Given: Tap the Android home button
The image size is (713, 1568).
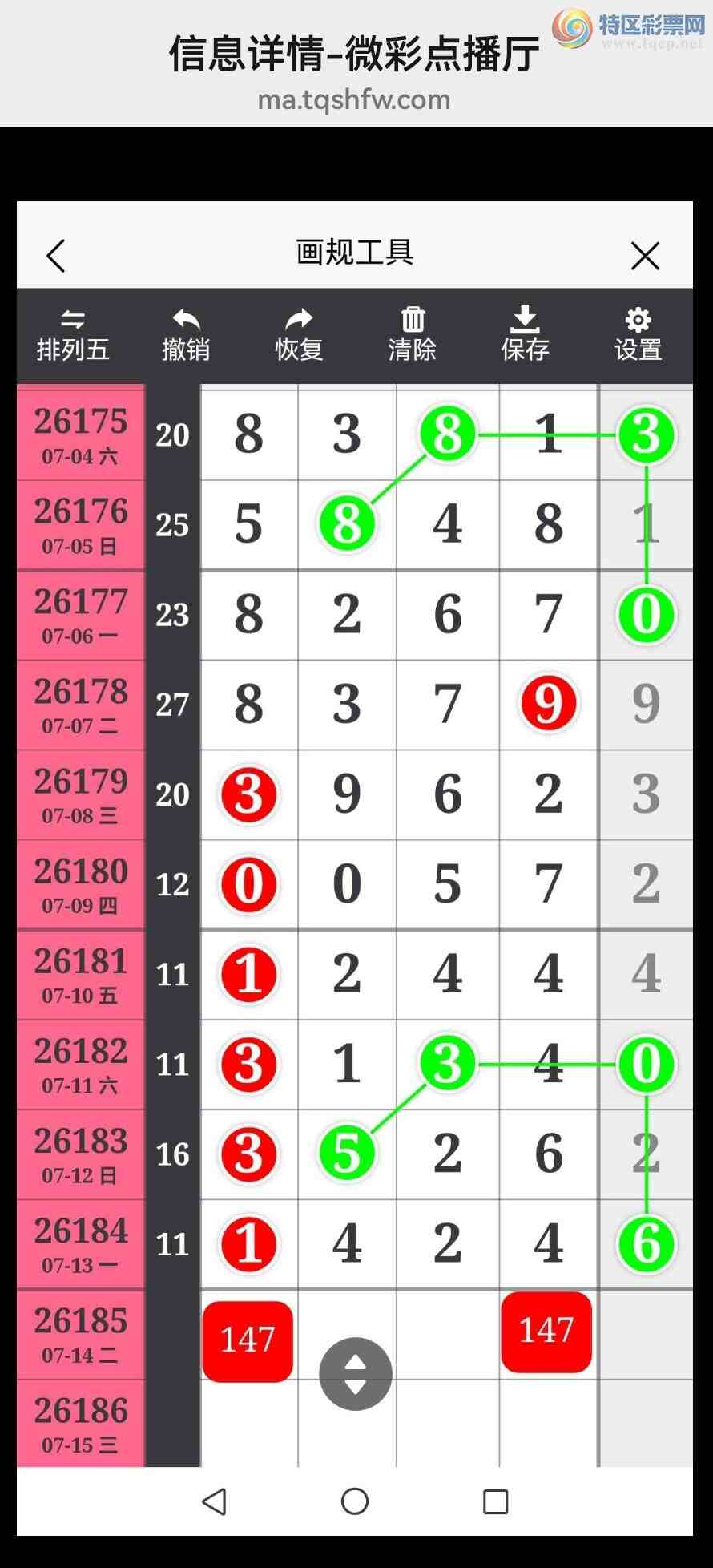Looking at the screenshot, I should point(355,1501).
